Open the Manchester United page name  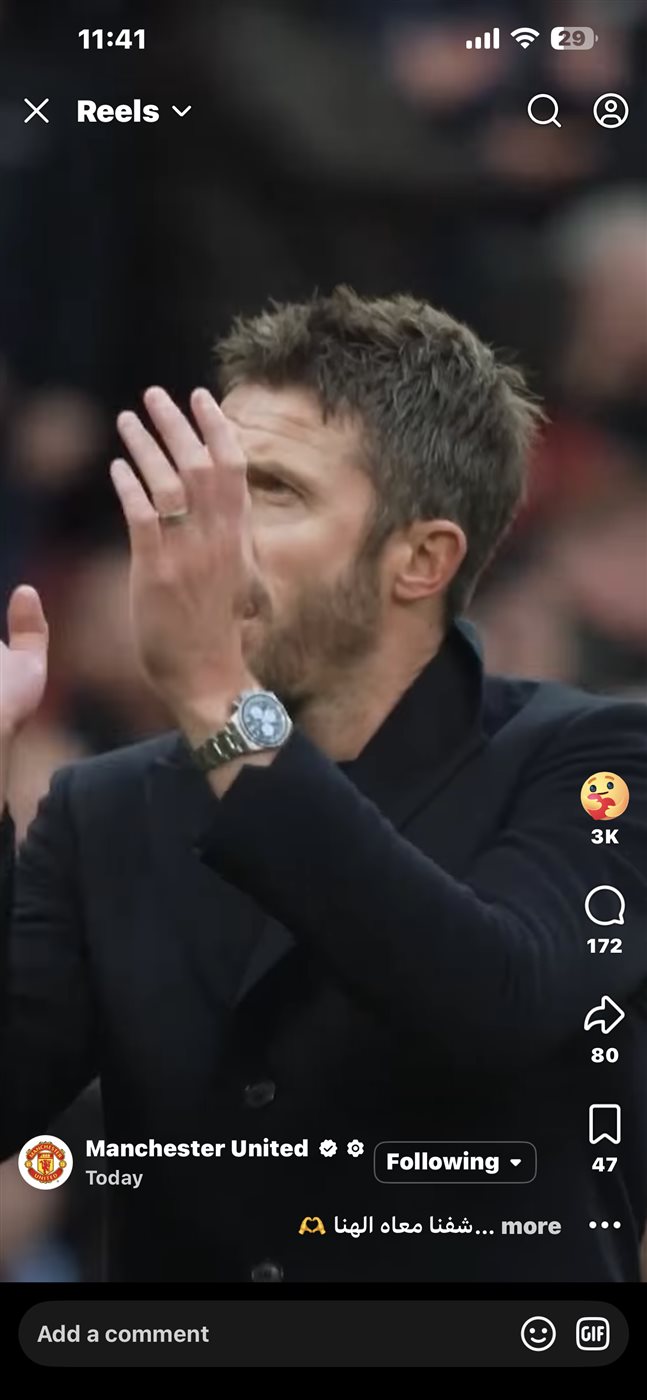(197, 1148)
